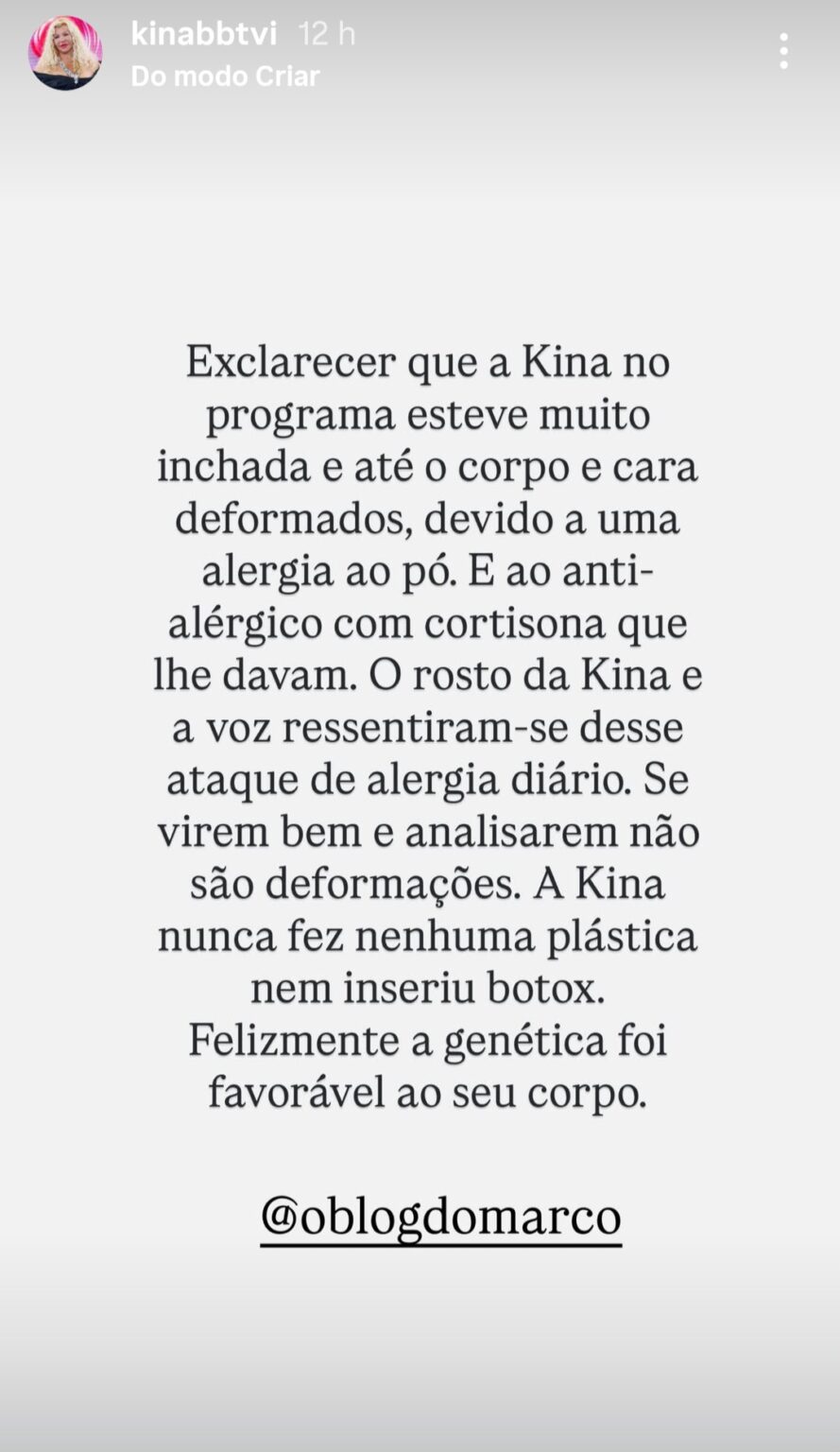Open the @oblogdomarco mention

[440, 1217]
